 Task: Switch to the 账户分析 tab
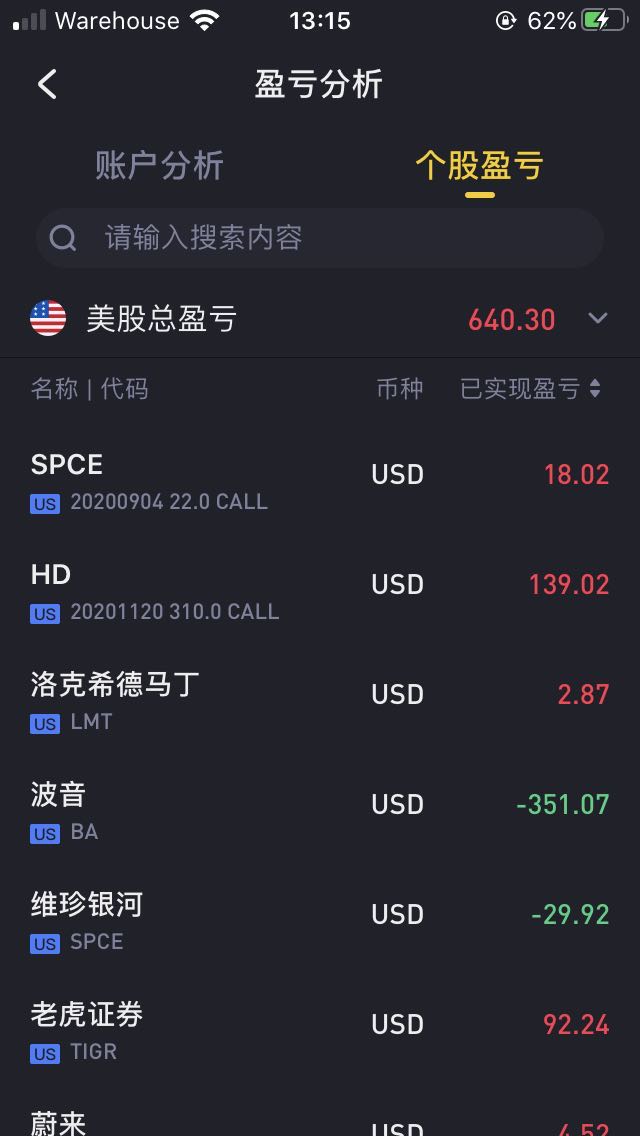pyautogui.click(x=159, y=166)
